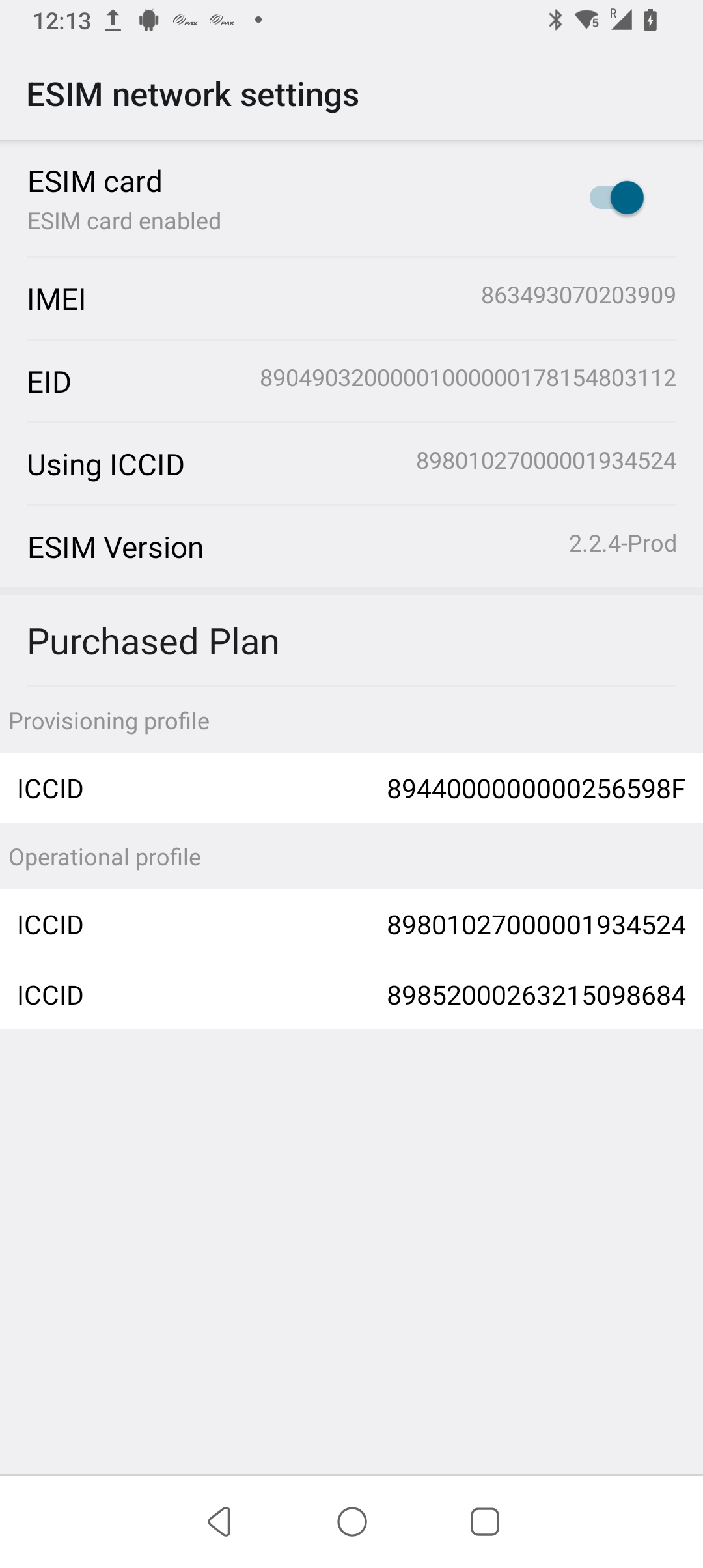Select ICCID ending in 256598F

pyautogui.click(x=351, y=789)
